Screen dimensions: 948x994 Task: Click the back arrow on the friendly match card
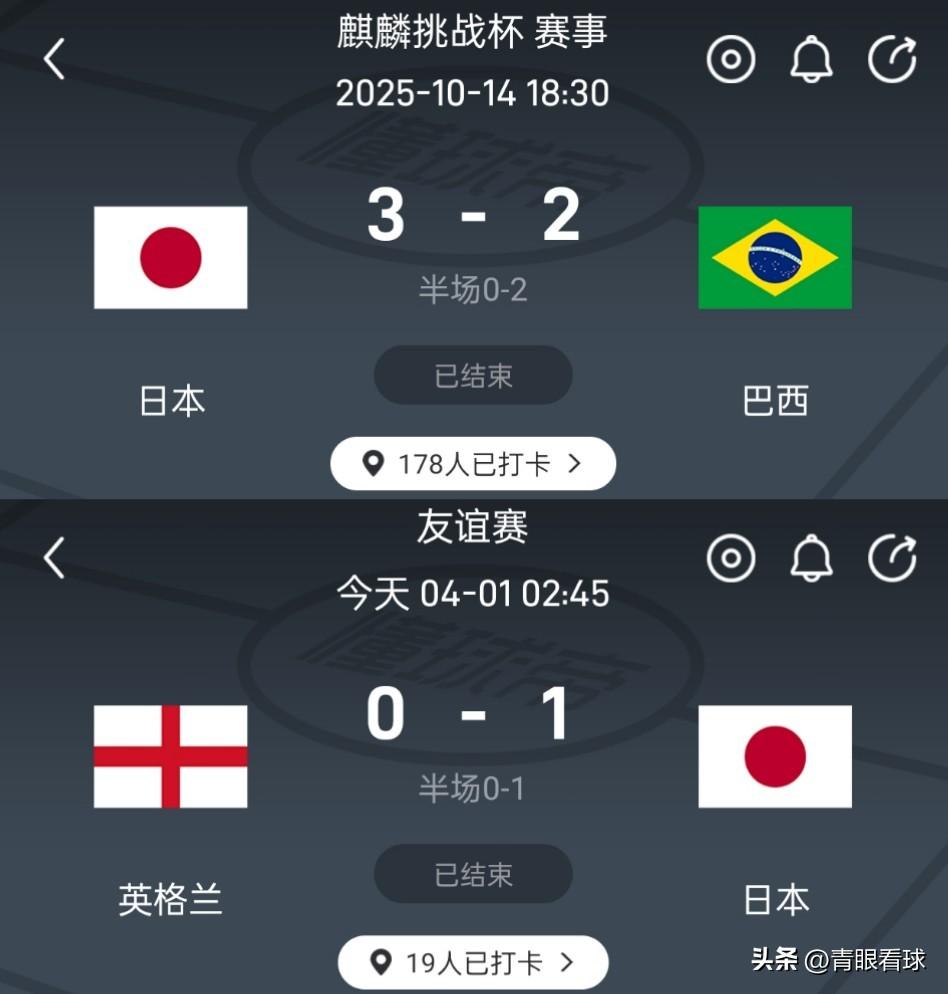point(52,559)
